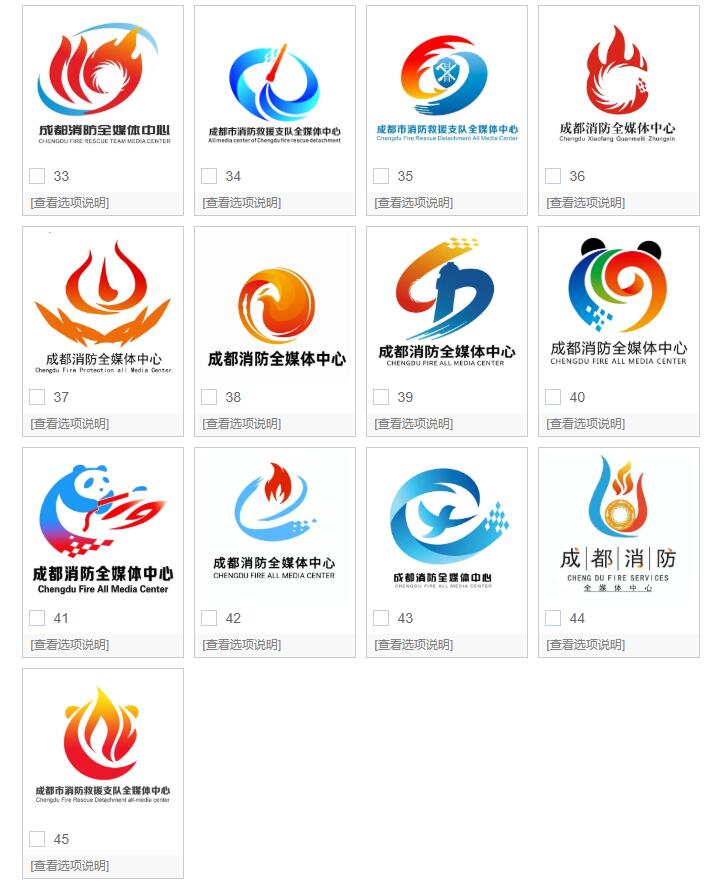Select option 40 checkbox
The image size is (710, 889).
553,397
